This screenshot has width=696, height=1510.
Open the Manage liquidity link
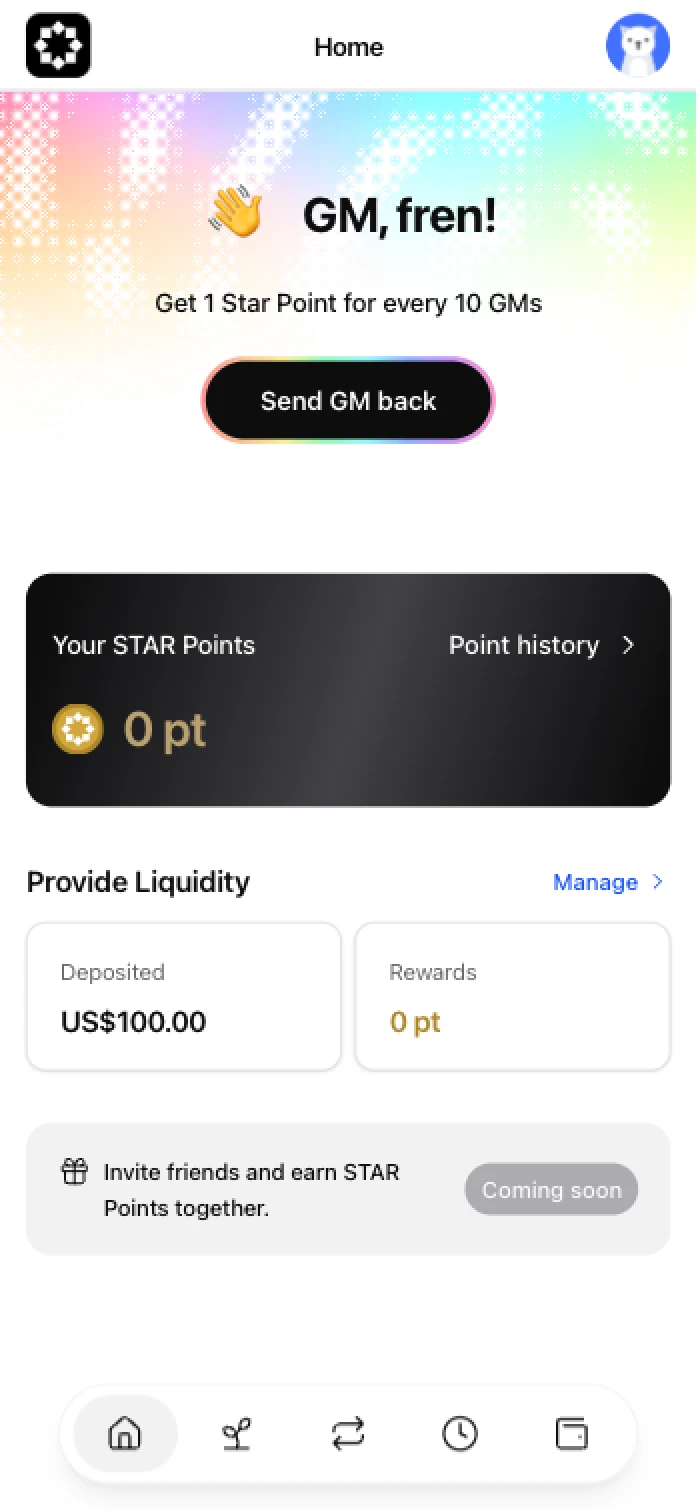(x=607, y=882)
